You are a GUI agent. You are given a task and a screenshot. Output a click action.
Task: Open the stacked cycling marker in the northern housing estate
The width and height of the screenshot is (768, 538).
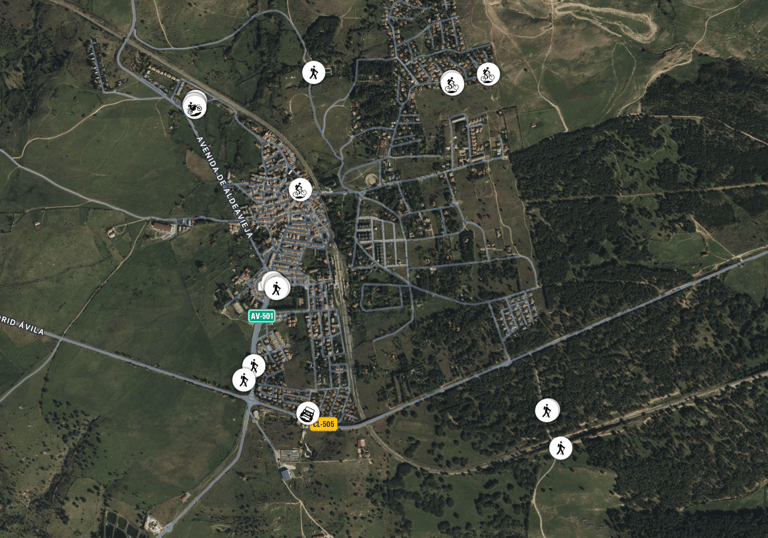tap(452, 83)
